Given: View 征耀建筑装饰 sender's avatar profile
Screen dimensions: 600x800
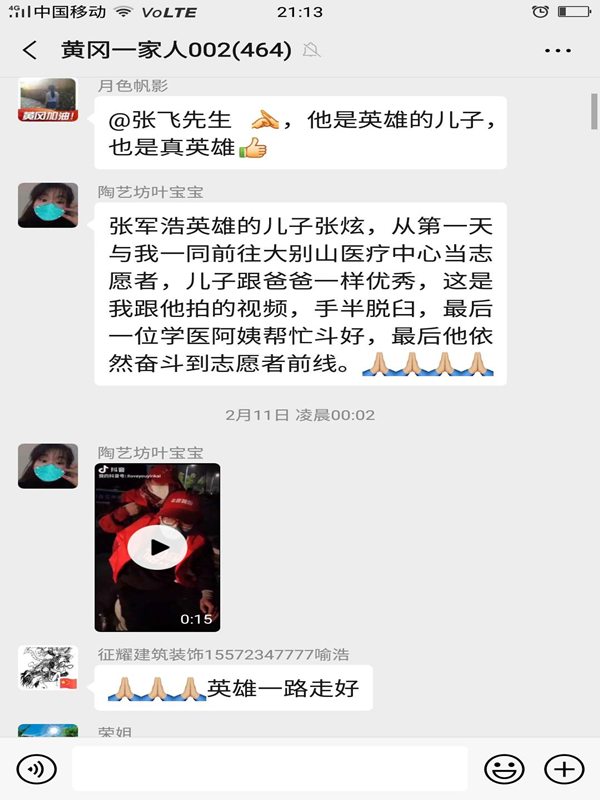Looking at the screenshot, I should tap(48, 668).
